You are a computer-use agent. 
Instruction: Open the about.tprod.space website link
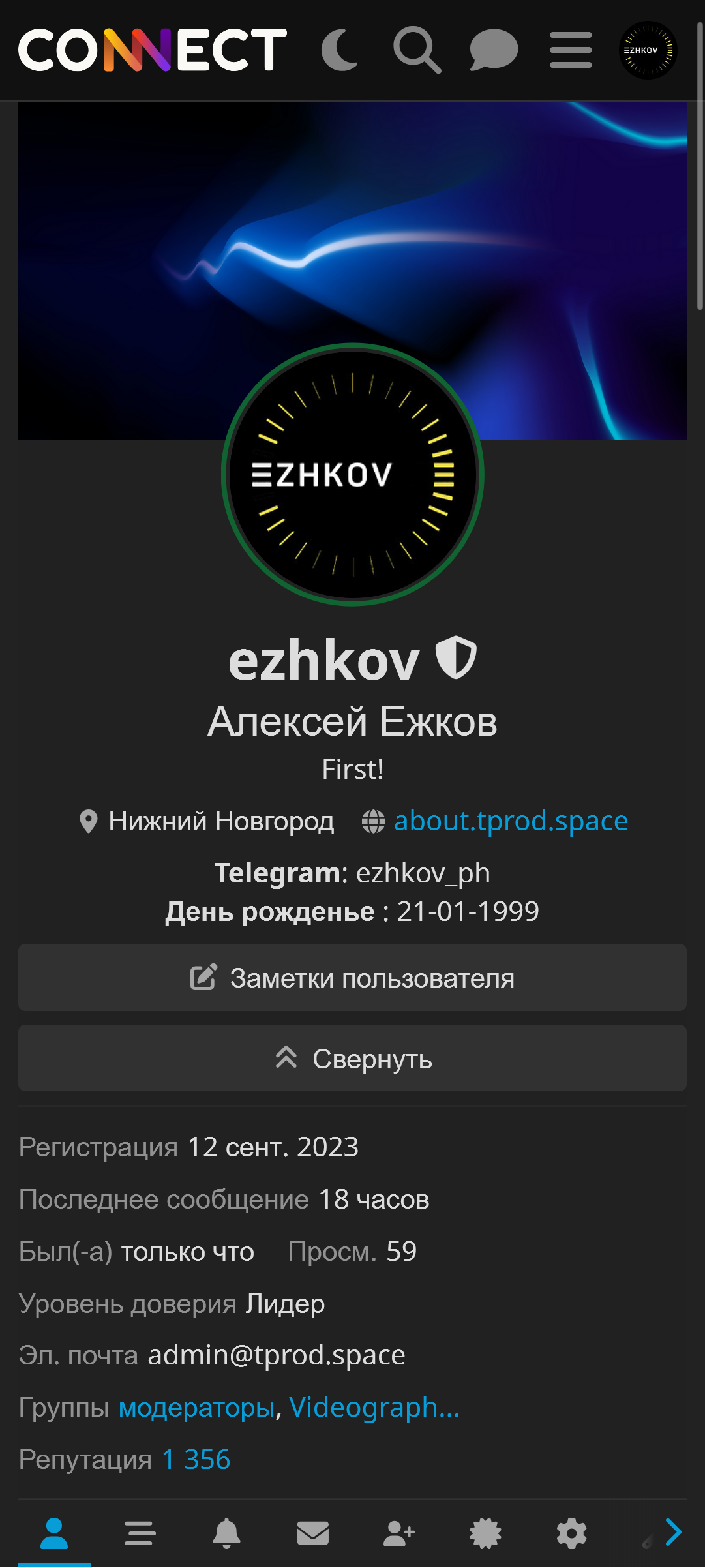coord(511,821)
